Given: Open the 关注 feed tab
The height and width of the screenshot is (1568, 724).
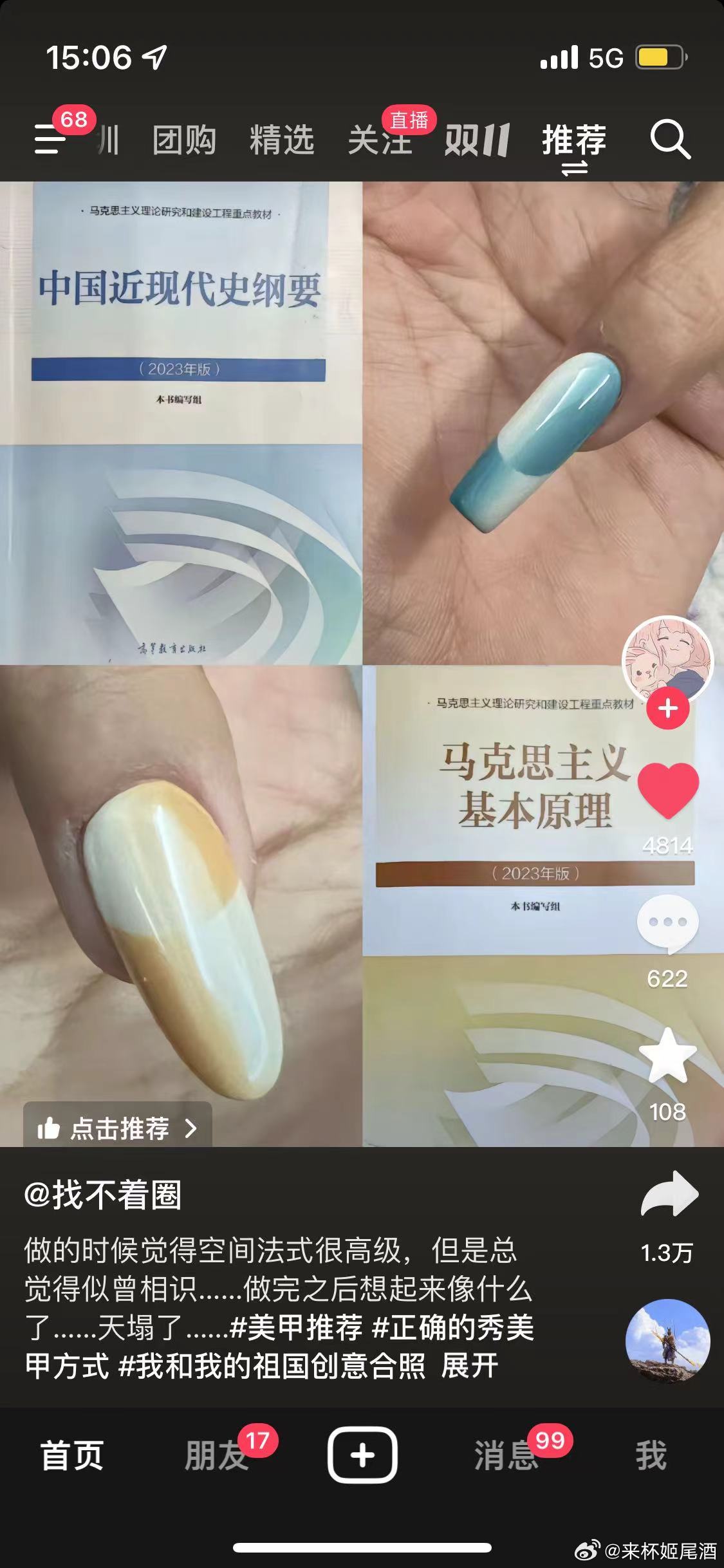Looking at the screenshot, I should 379,140.
